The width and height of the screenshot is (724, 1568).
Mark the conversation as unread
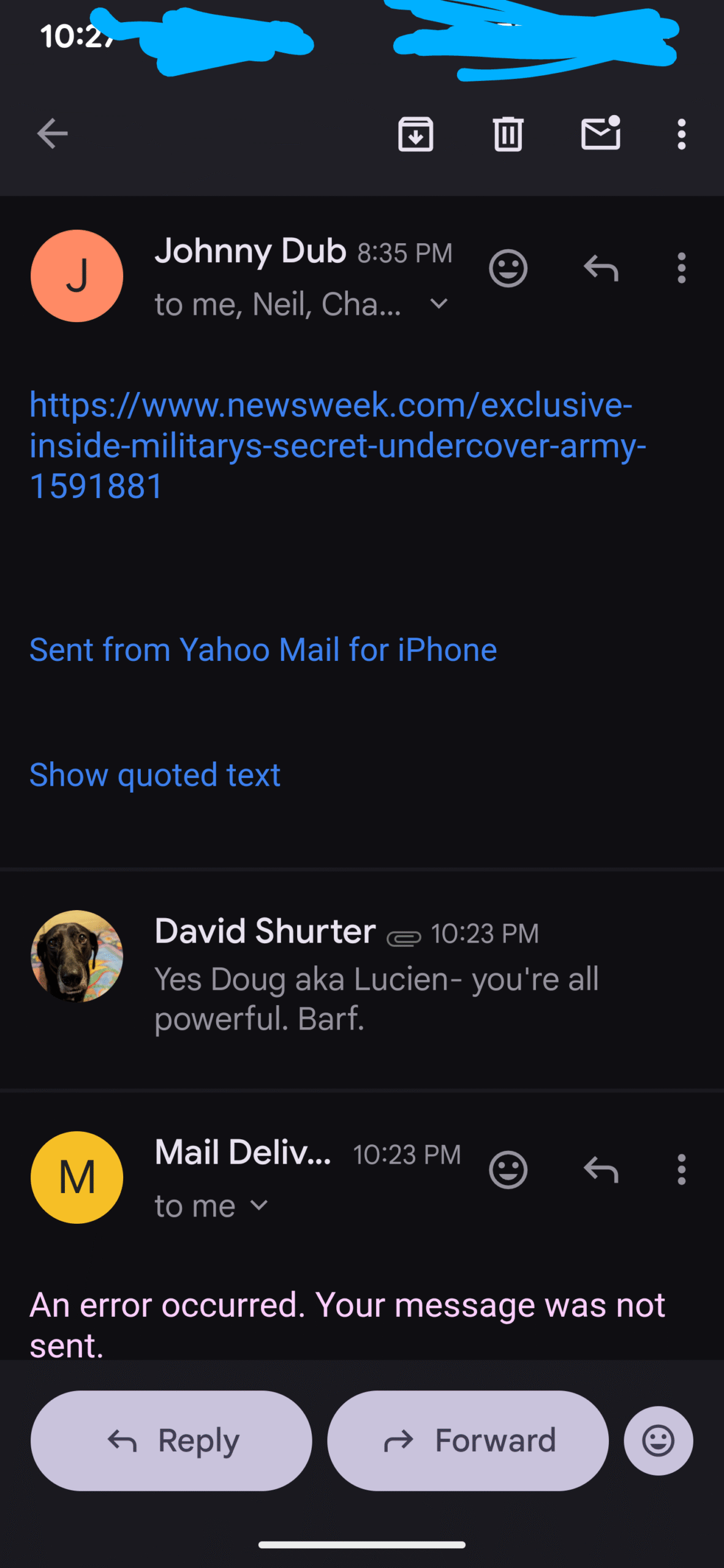click(x=600, y=134)
